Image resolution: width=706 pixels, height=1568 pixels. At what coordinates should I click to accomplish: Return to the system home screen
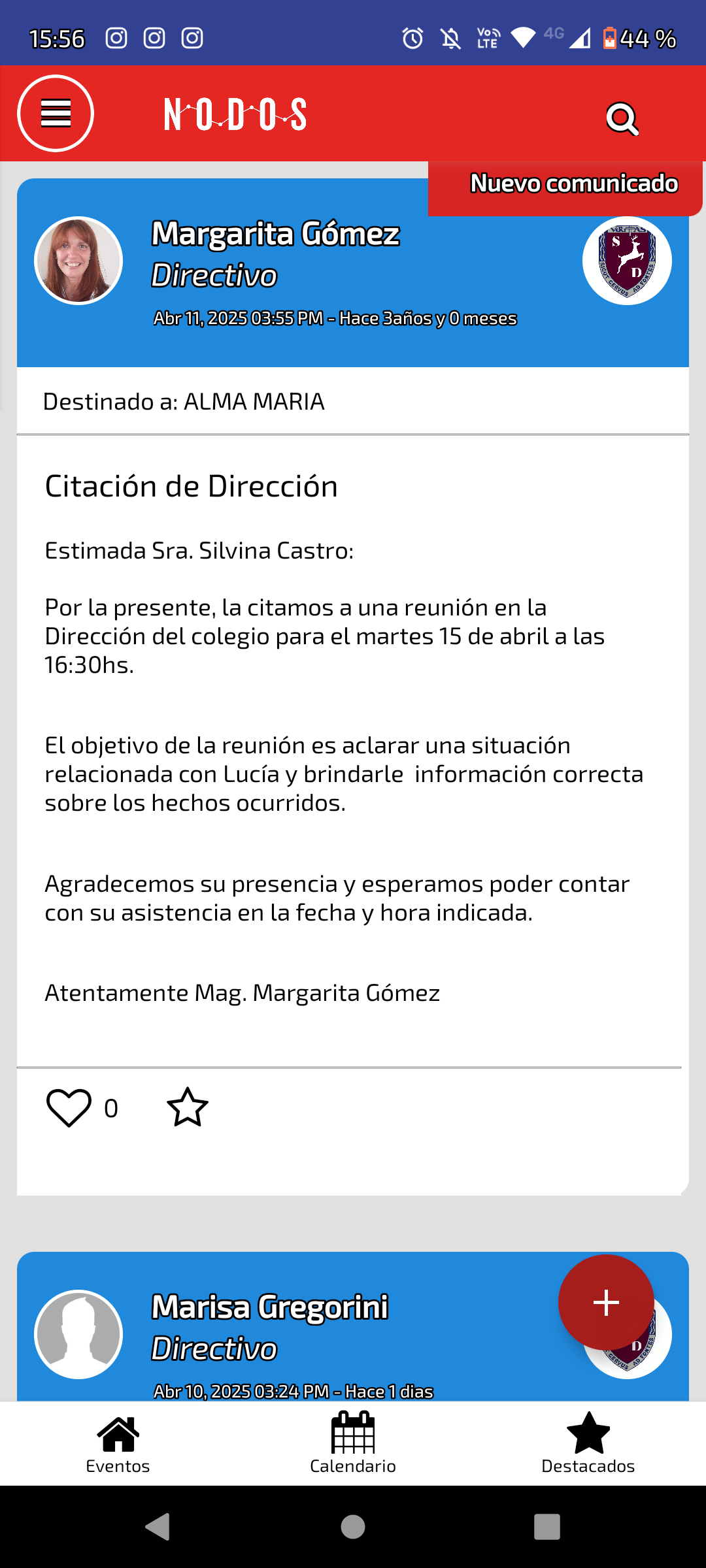click(x=353, y=1527)
